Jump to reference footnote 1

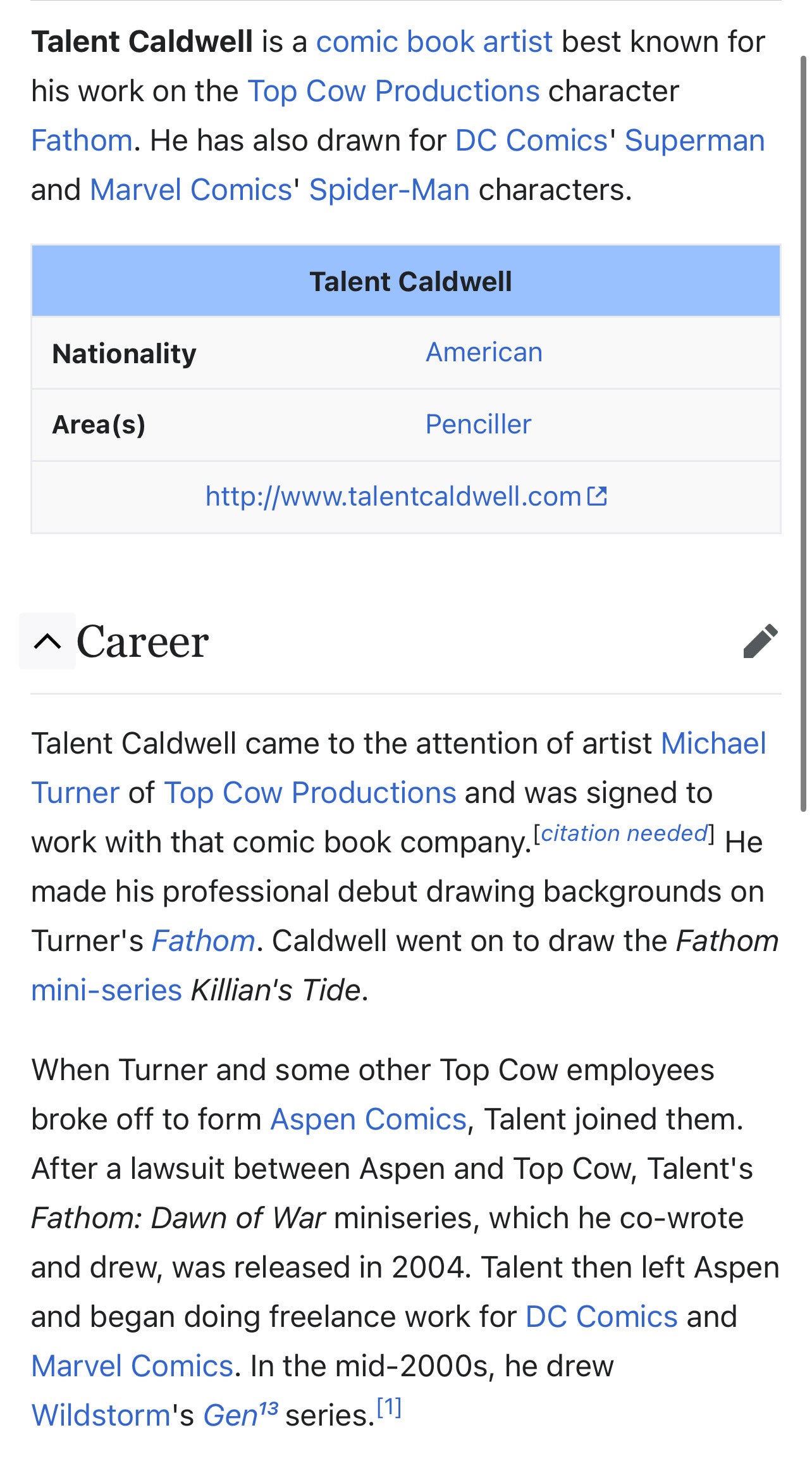pyautogui.click(x=389, y=1407)
